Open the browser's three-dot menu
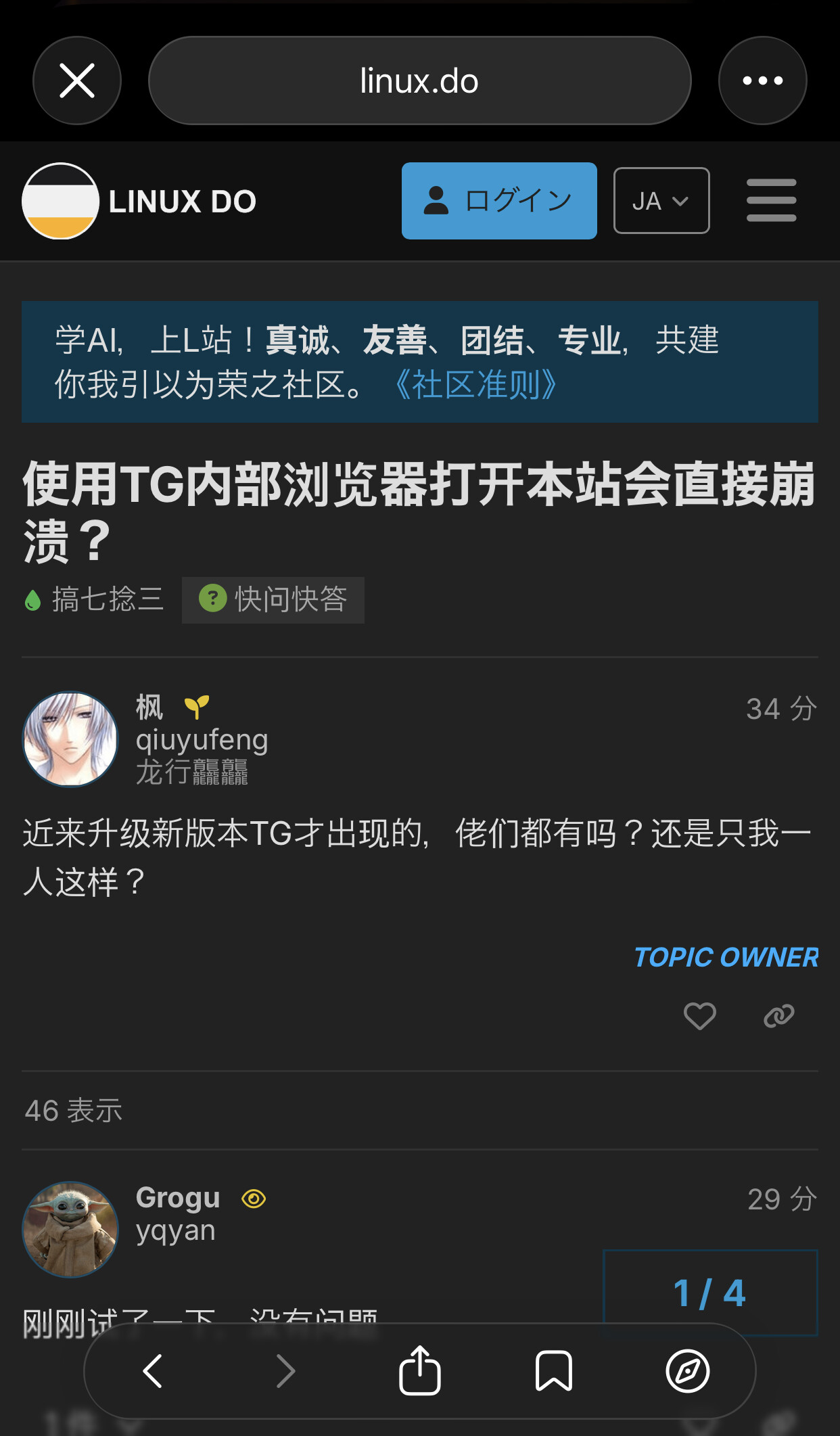The width and height of the screenshot is (840, 1436). [x=762, y=80]
